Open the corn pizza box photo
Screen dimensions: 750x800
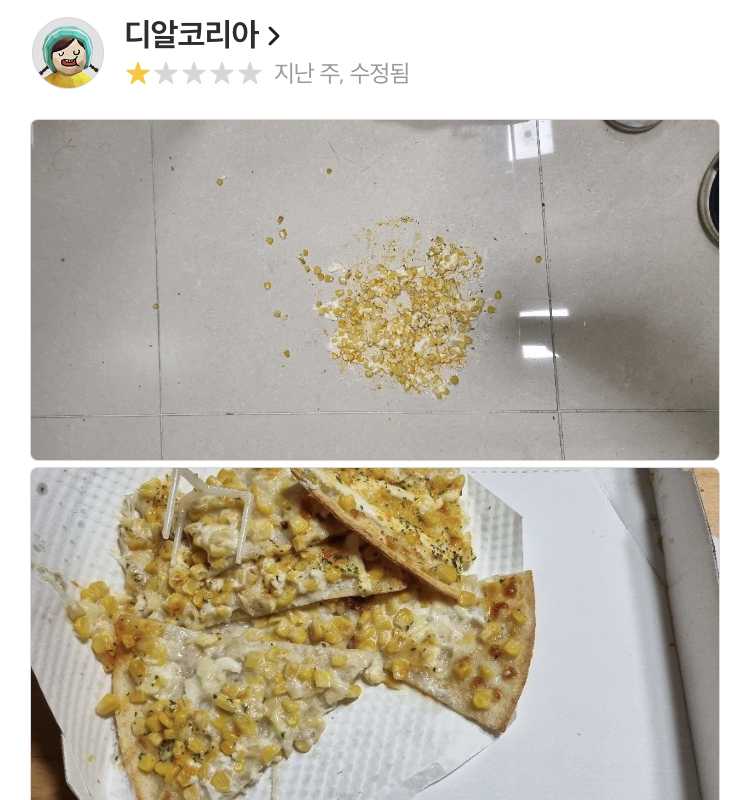point(374,633)
